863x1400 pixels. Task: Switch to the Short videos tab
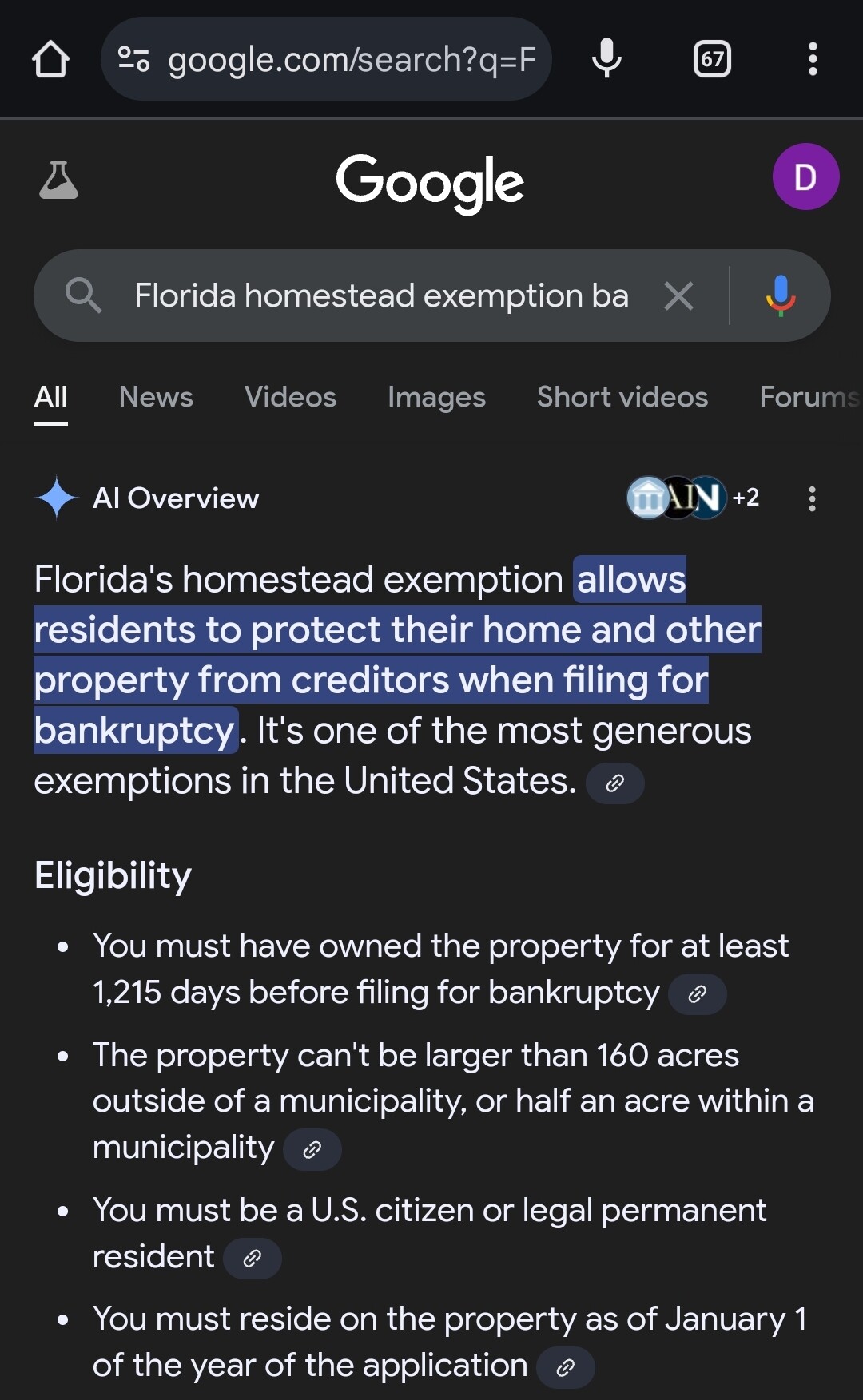(x=622, y=397)
